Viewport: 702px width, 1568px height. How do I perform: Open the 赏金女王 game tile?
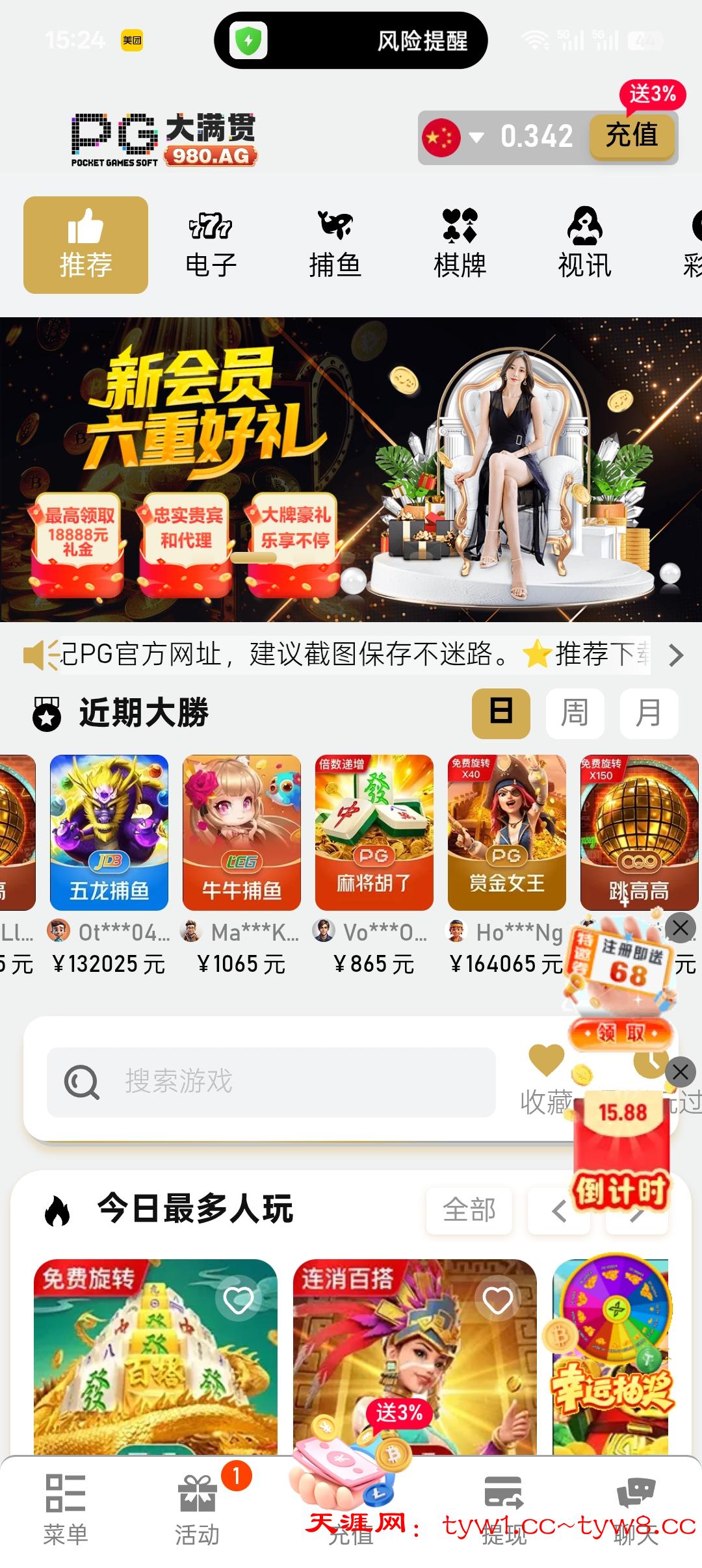tap(506, 832)
